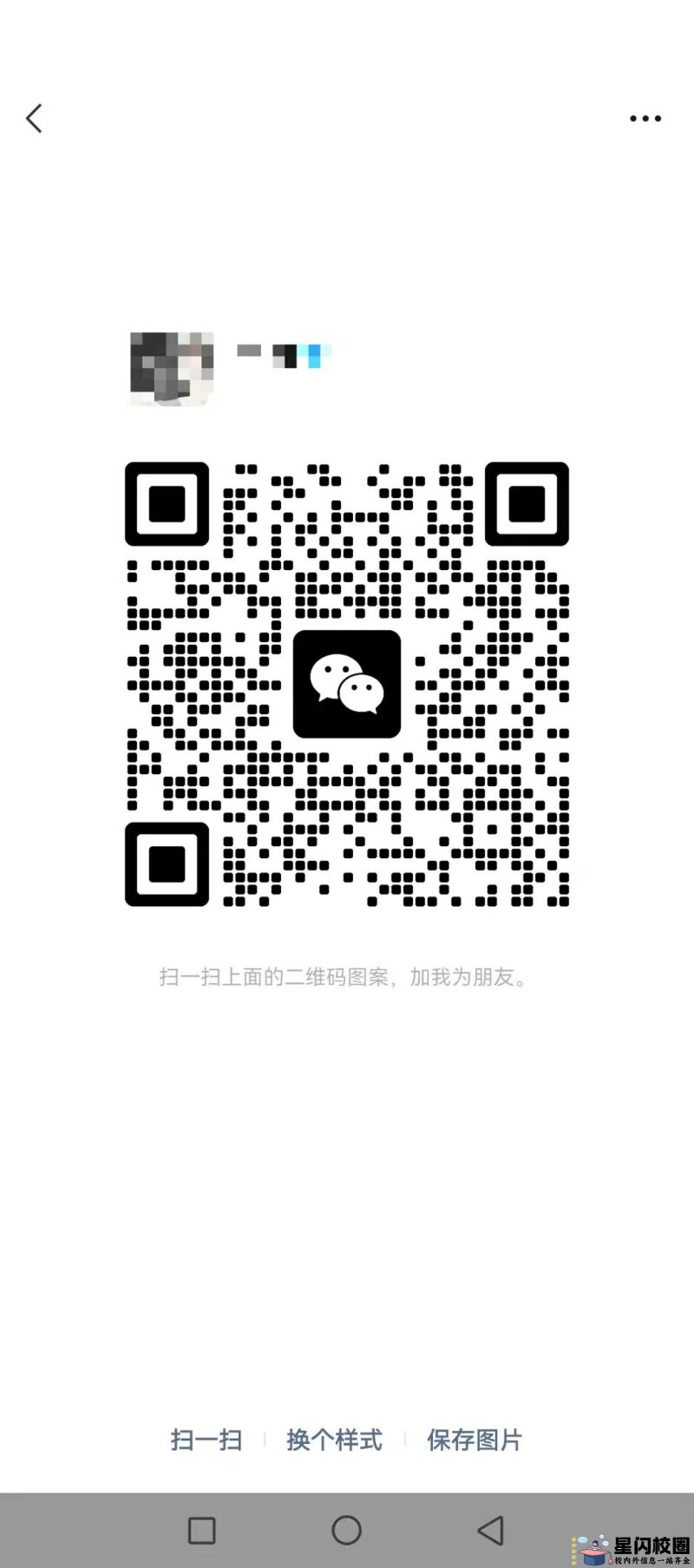Tap the system home button
Image resolution: width=694 pixels, height=1568 pixels.
pos(346,1531)
